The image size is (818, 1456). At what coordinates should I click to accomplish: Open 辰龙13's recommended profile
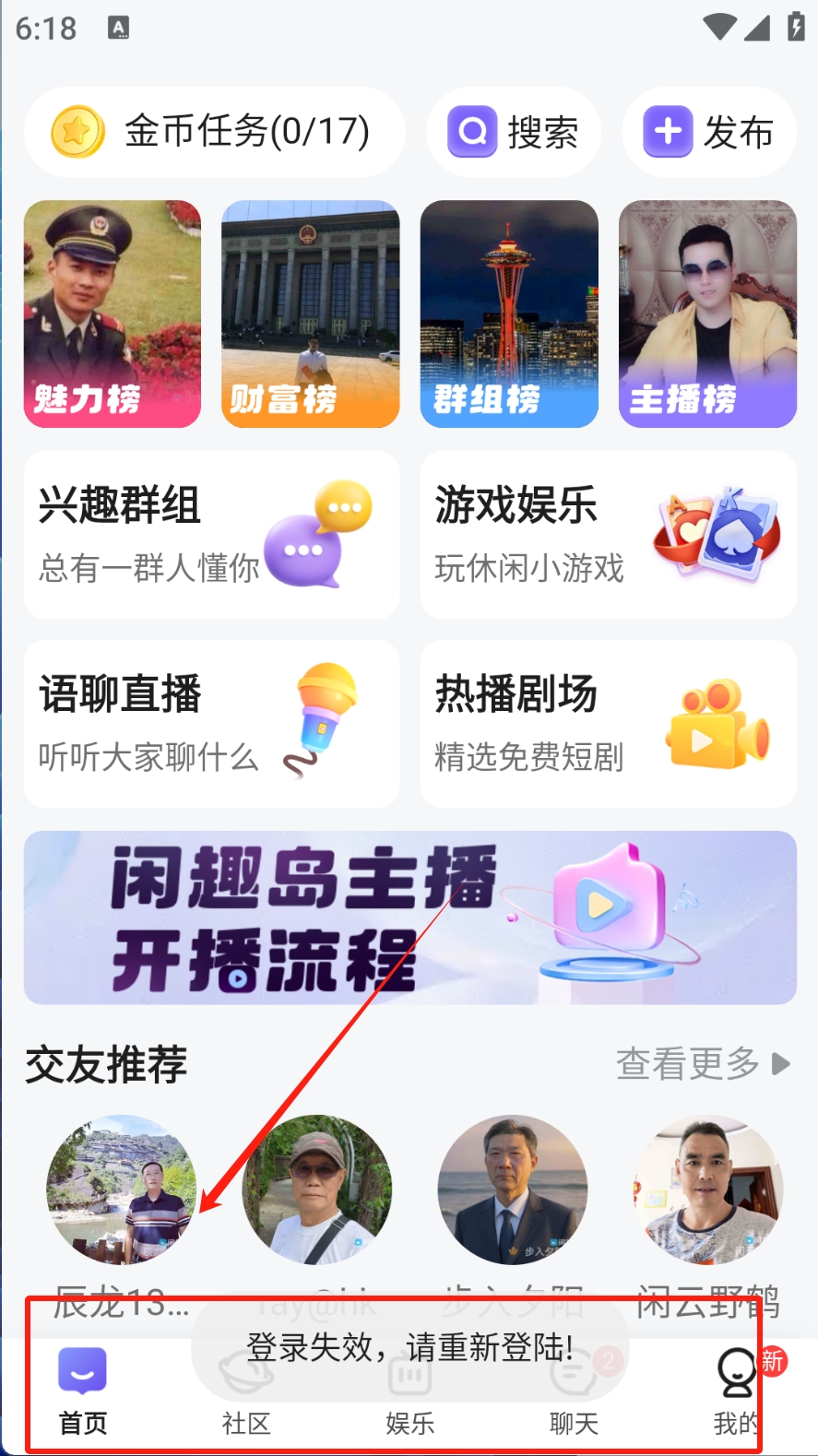(x=122, y=1190)
